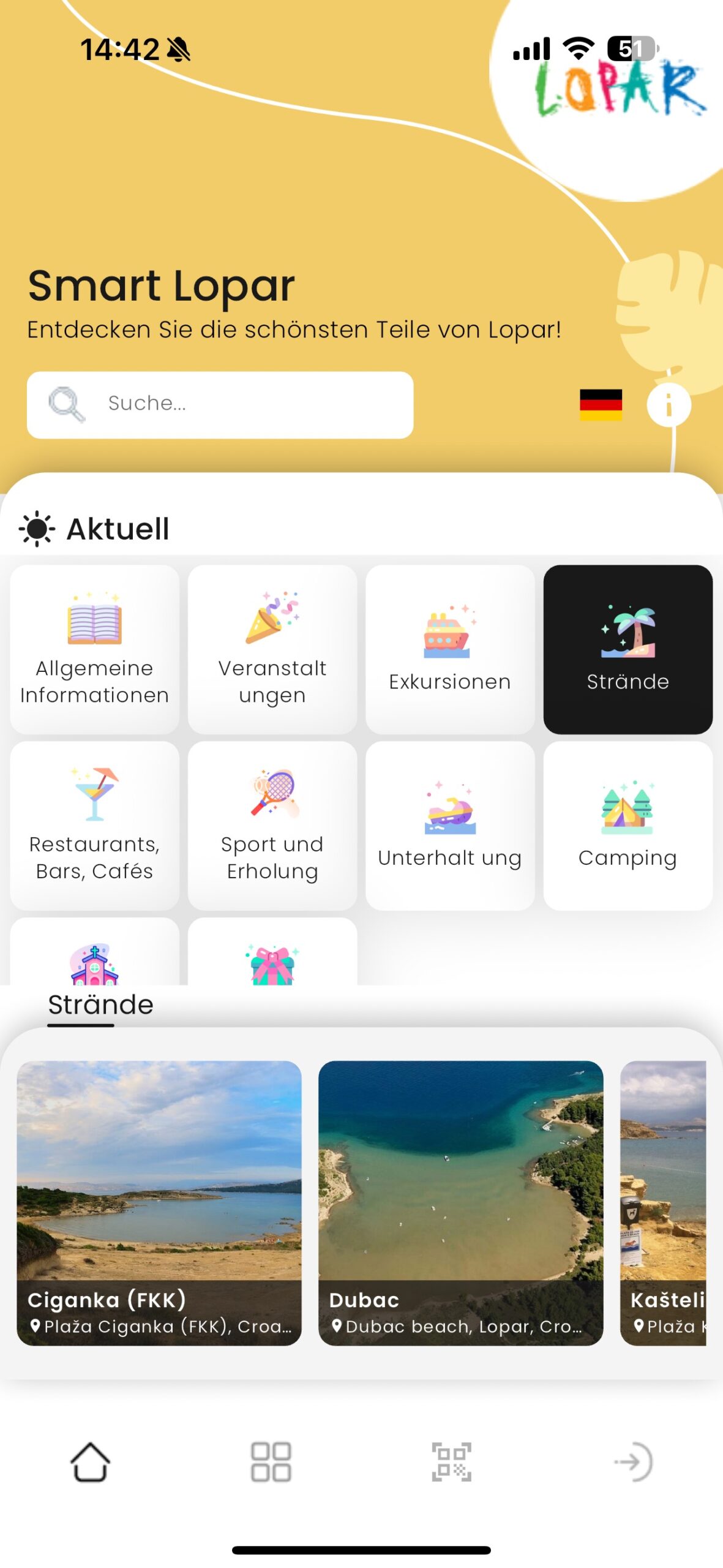Open the QR code scanner tab
723x1568 pixels.
tap(451, 1461)
